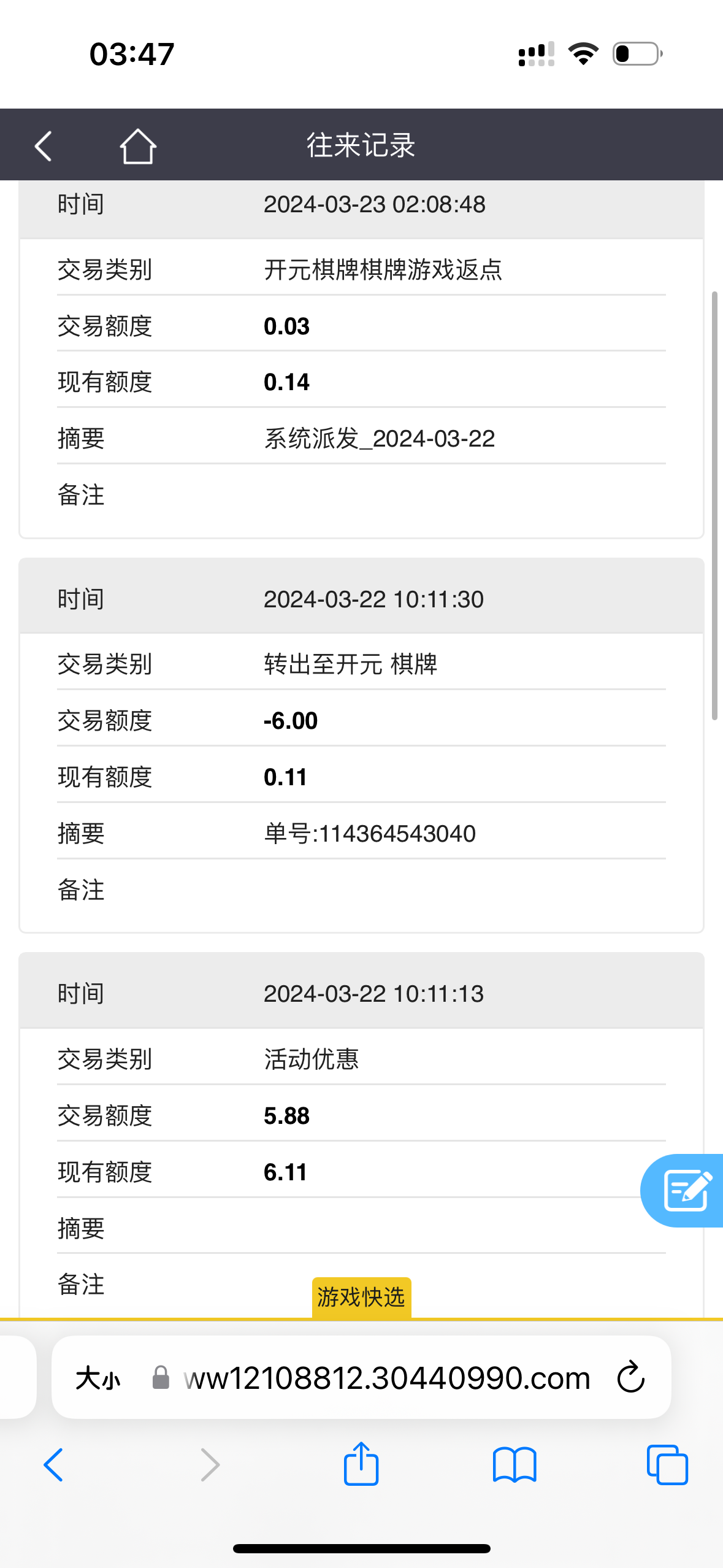Share this page via Safari
723x1568 pixels.
click(361, 1464)
